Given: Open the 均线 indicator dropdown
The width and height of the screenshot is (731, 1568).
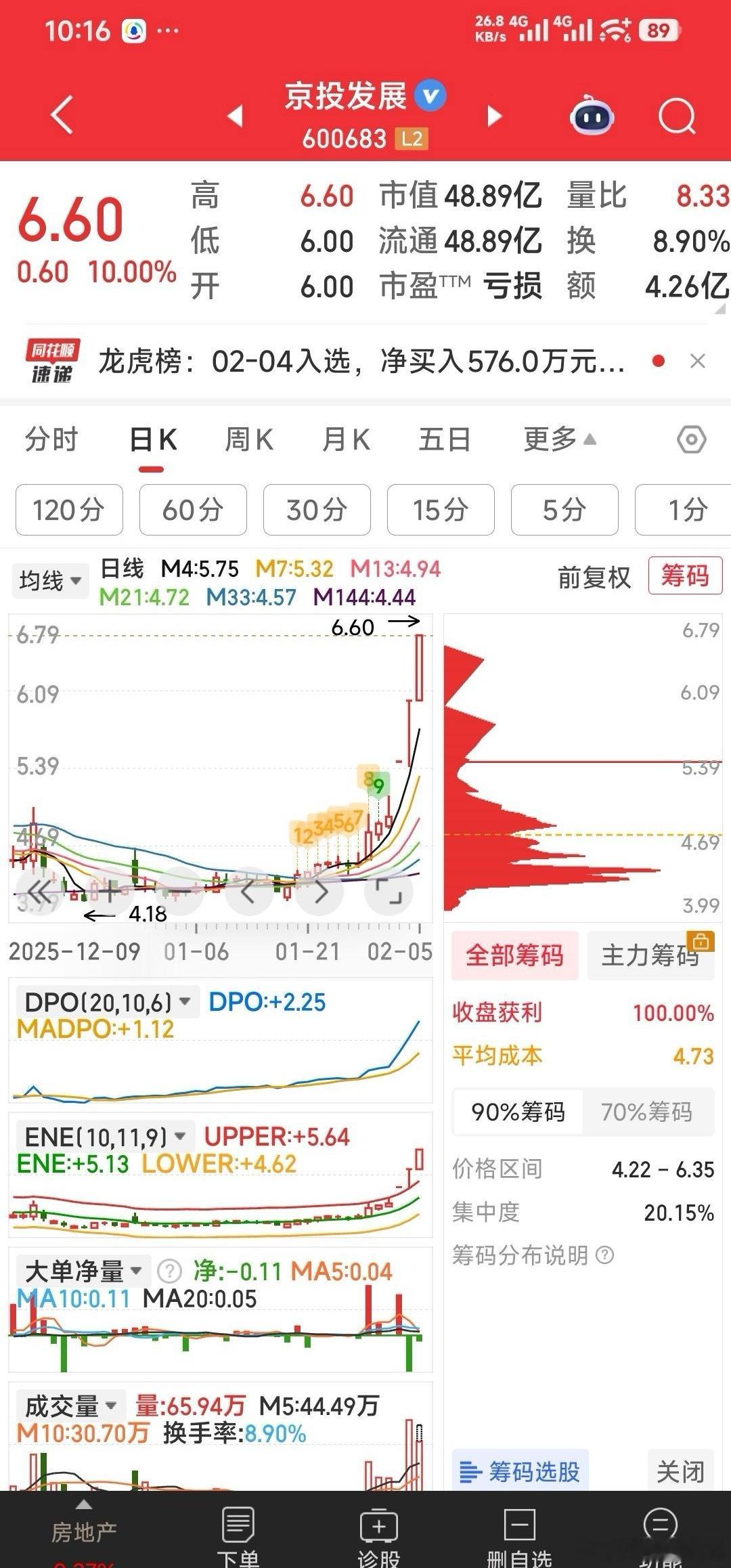Looking at the screenshot, I should tap(50, 581).
